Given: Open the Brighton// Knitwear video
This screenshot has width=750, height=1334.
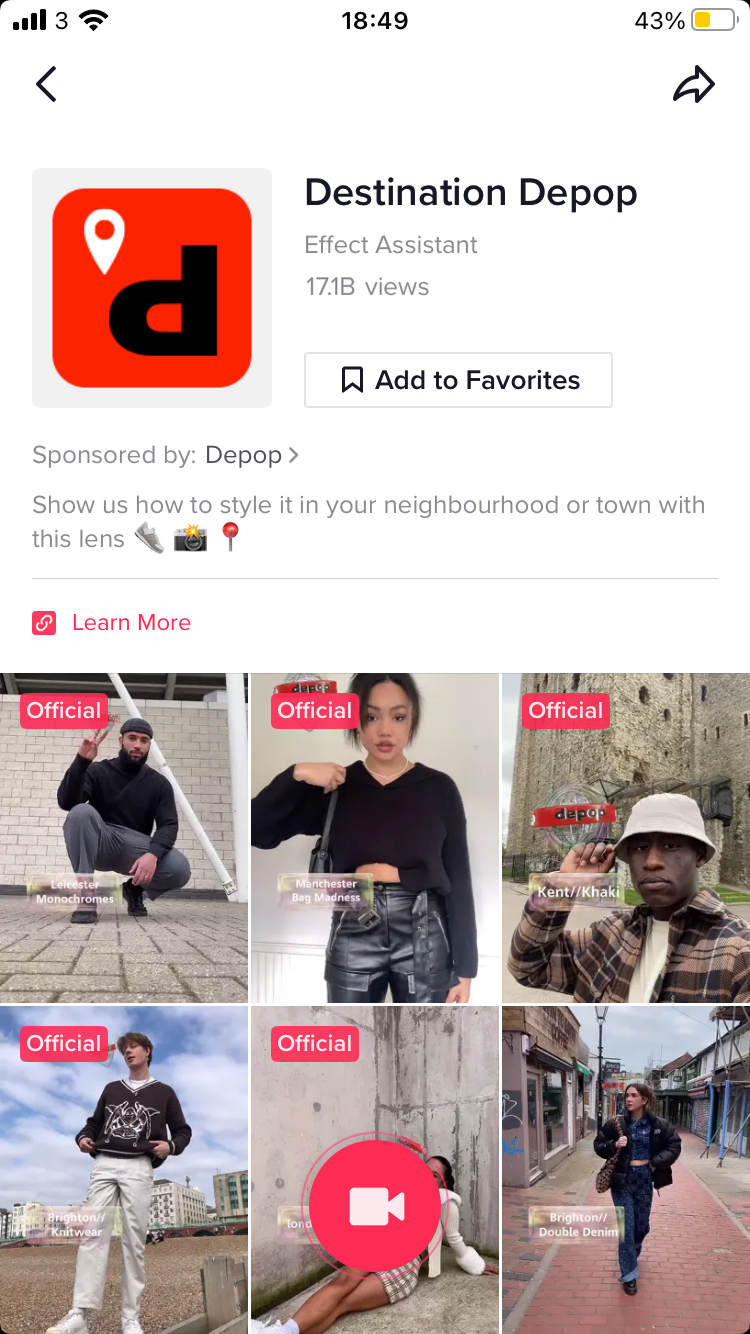Looking at the screenshot, I should (x=124, y=1170).
